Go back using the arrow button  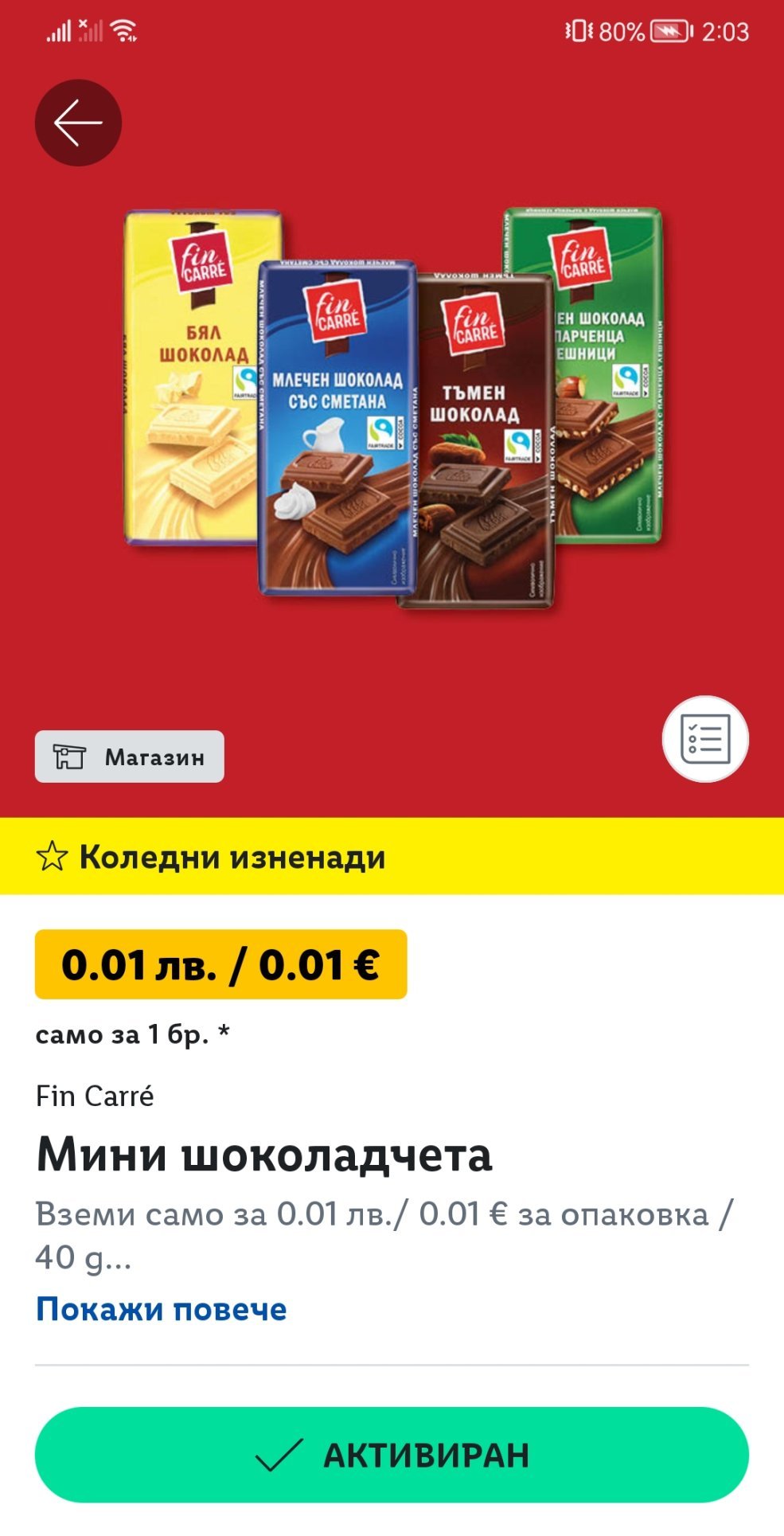click(x=78, y=123)
